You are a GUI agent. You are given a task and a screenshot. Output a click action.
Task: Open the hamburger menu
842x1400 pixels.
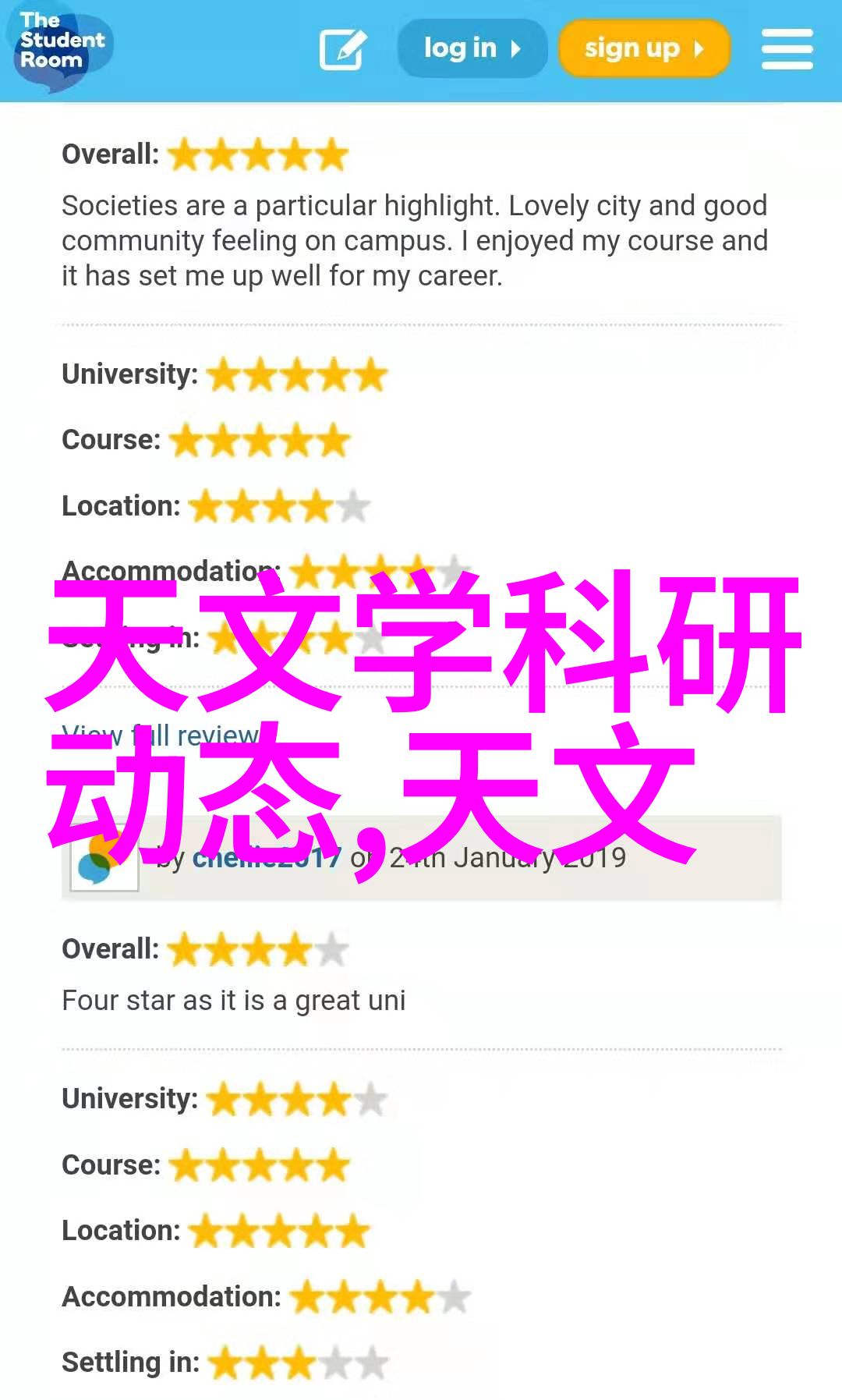point(787,49)
